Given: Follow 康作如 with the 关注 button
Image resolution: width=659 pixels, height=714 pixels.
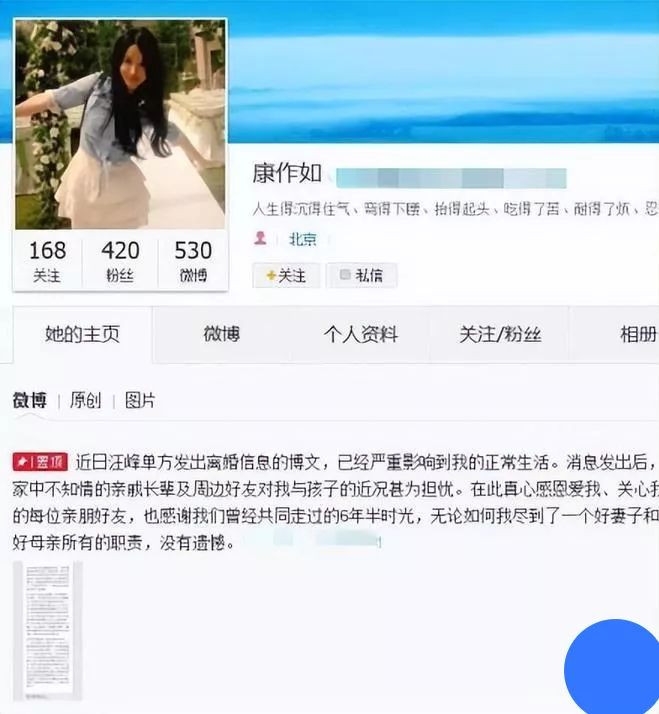Looking at the screenshot, I should click(285, 275).
